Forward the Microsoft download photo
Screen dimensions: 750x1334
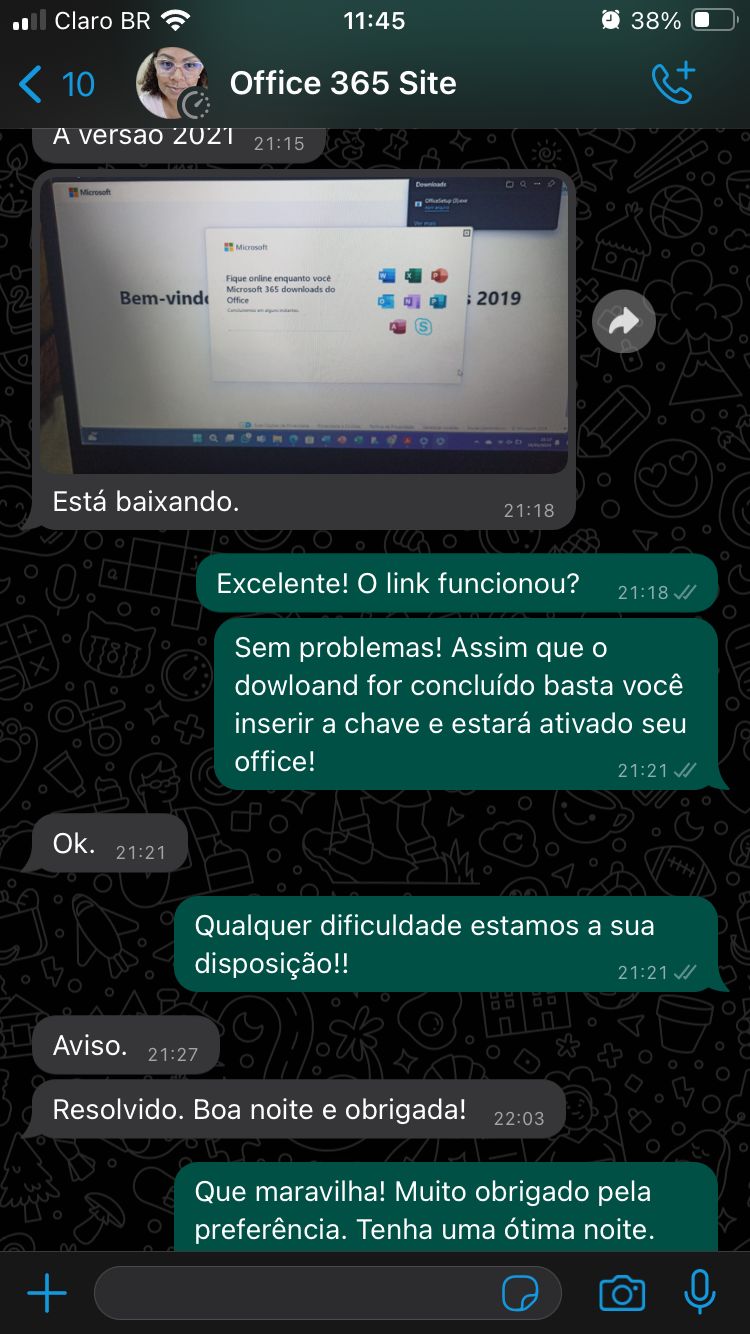tap(624, 321)
